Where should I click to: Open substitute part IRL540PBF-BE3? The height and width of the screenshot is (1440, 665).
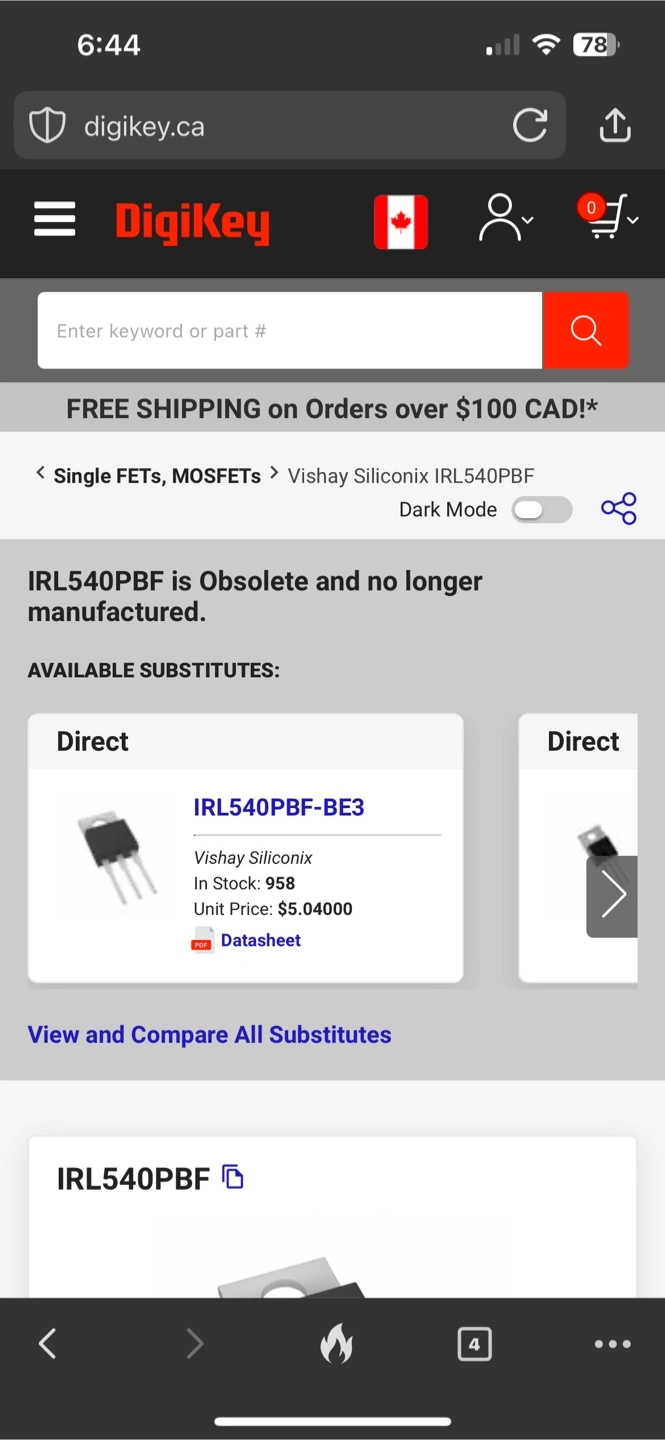coord(278,807)
